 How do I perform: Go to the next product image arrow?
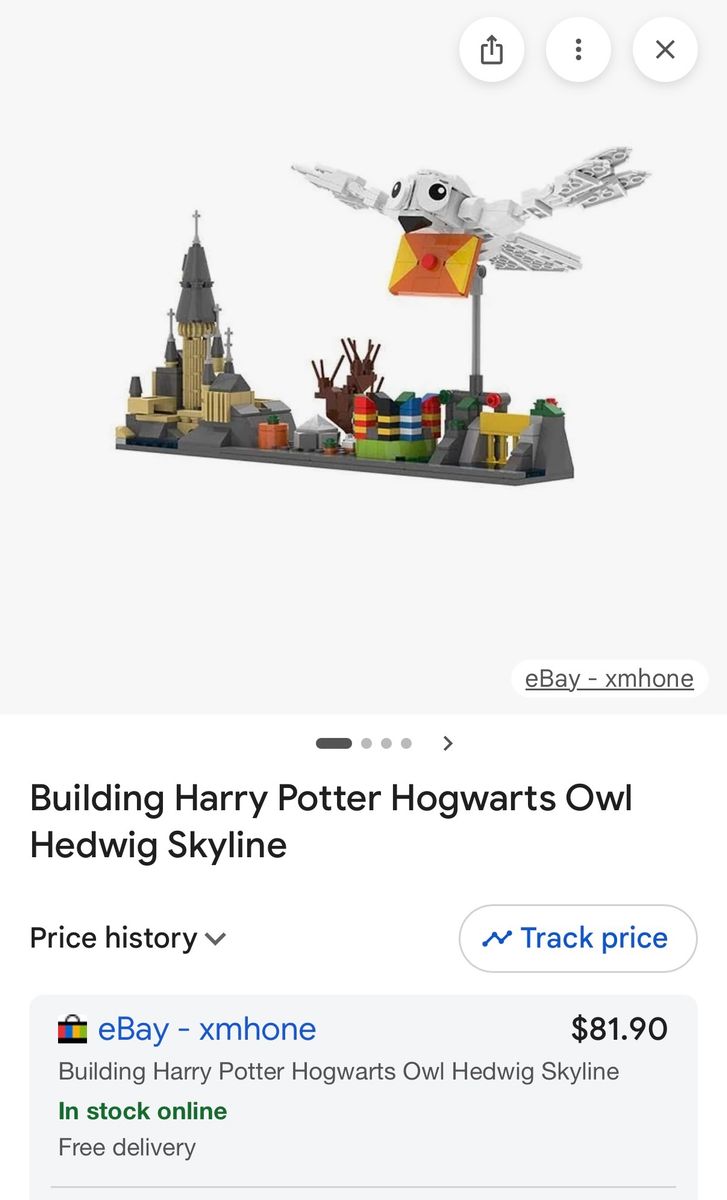(x=448, y=743)
